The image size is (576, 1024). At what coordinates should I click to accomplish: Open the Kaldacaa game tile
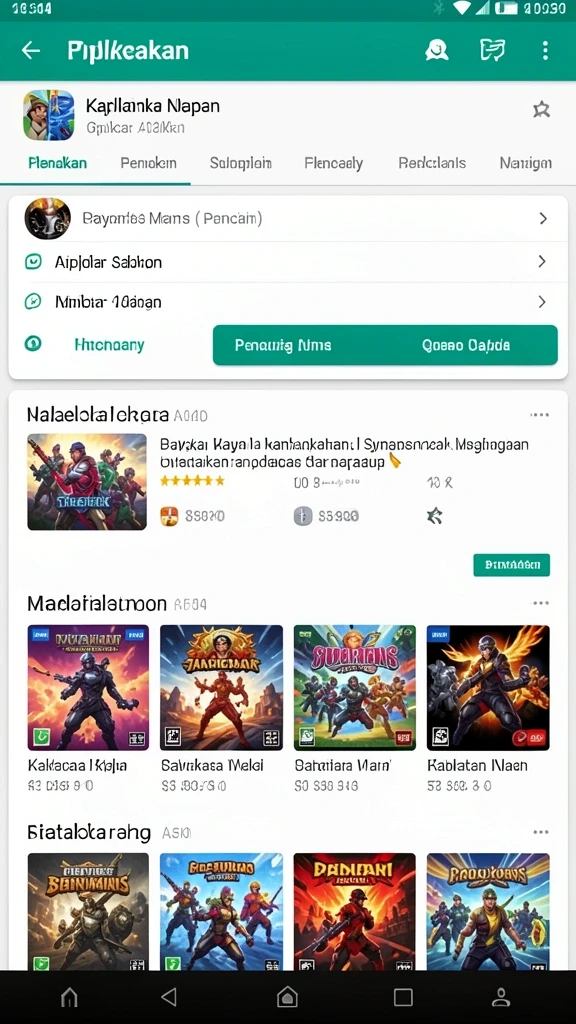point(88,709)
